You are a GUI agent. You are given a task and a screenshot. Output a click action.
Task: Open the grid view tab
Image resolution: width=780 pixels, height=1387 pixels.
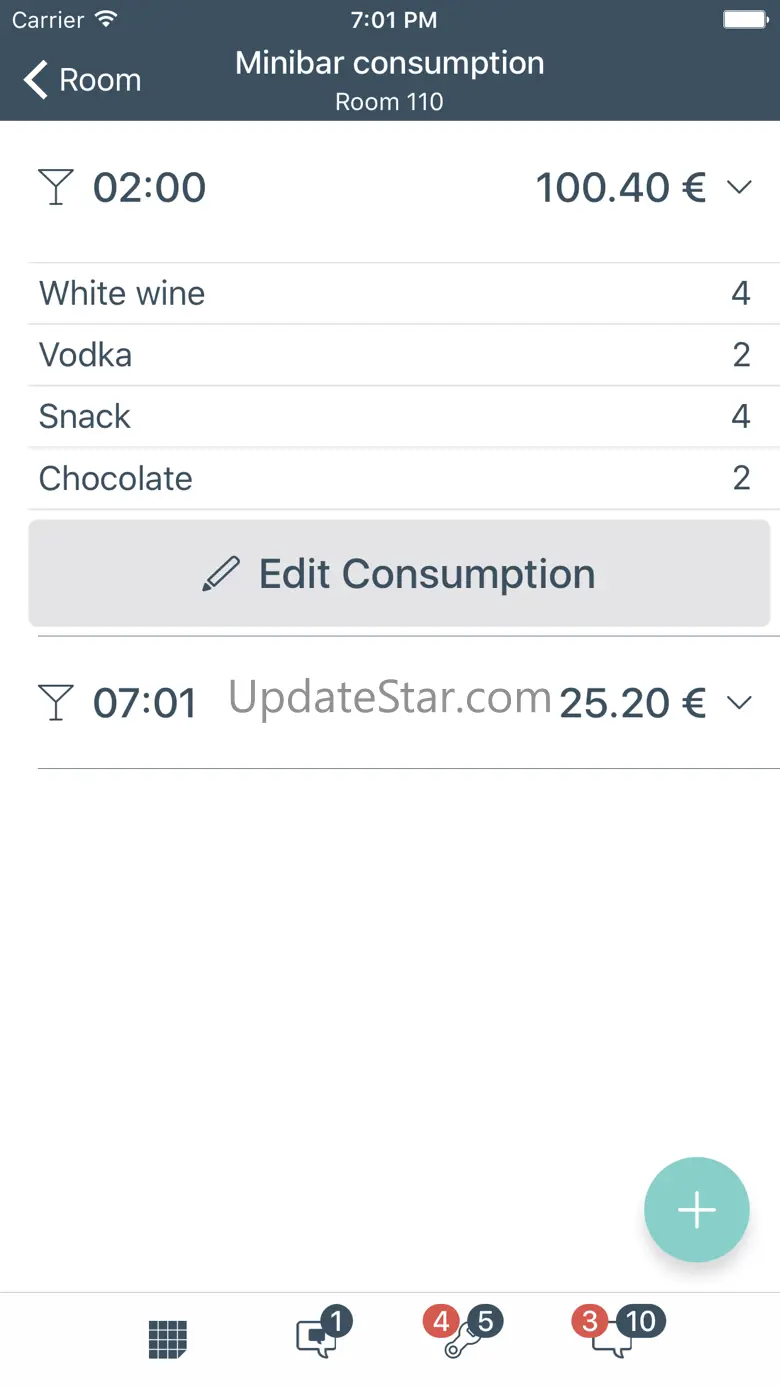coord(167,1339)
